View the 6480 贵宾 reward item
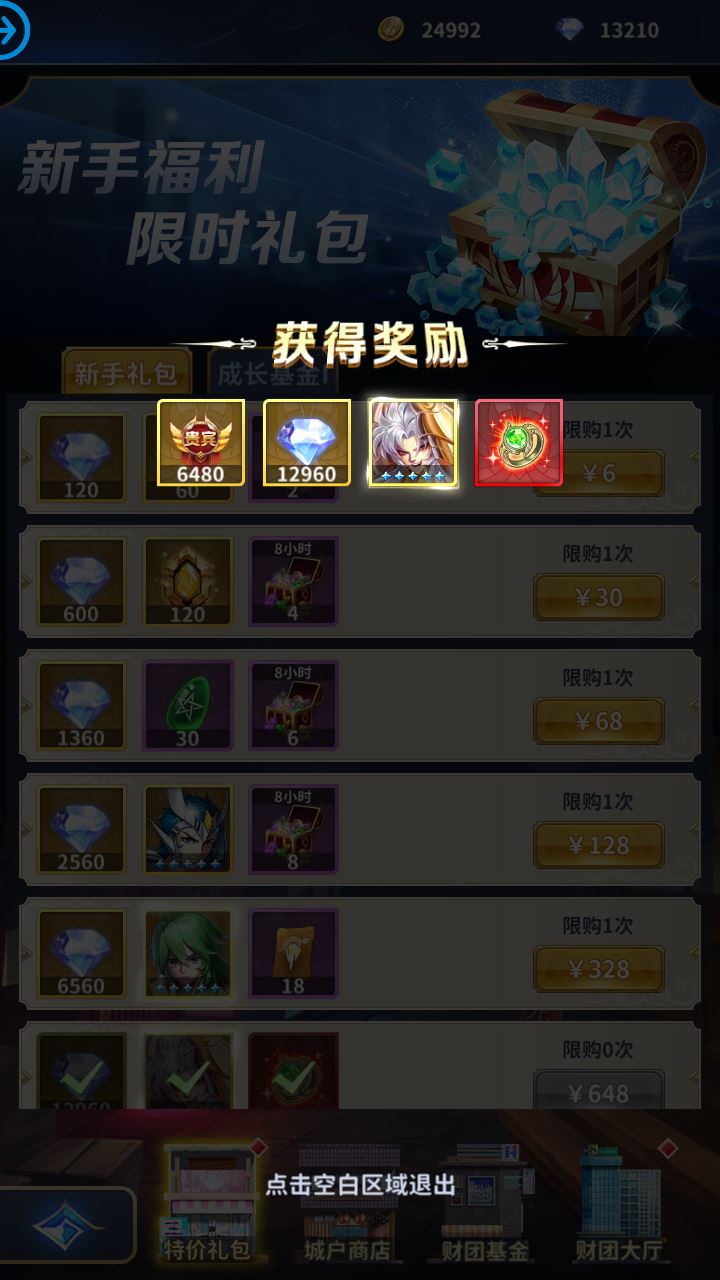Screen dimensions: 720x1280 coord(201,443)
